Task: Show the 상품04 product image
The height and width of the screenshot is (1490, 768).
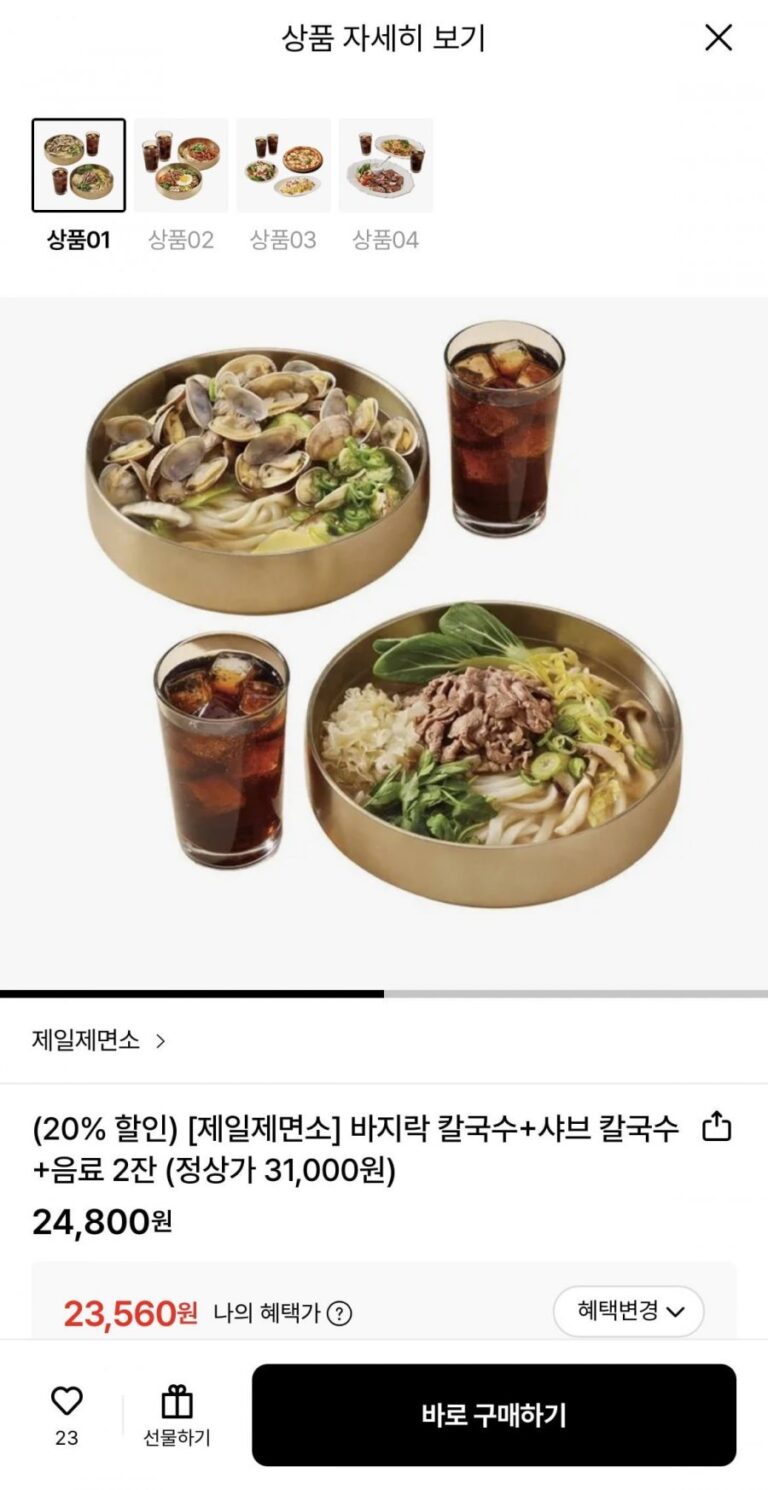Action: (x=386, y=166)
